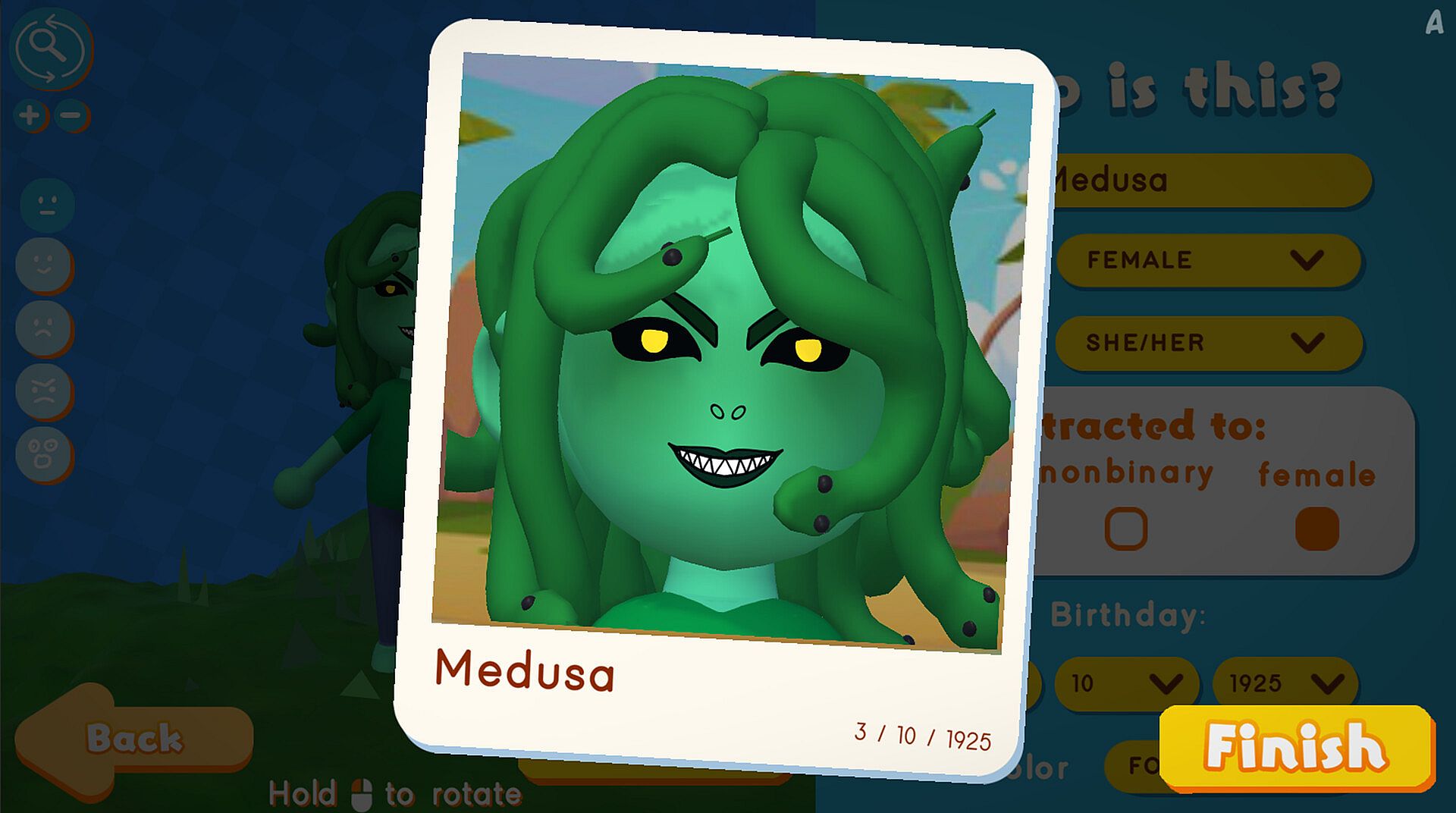This screenshot has height=813, width=1456.
Task: Reset the camera zoom view icon
Action: pyautogui.click(x=51, y=48)
